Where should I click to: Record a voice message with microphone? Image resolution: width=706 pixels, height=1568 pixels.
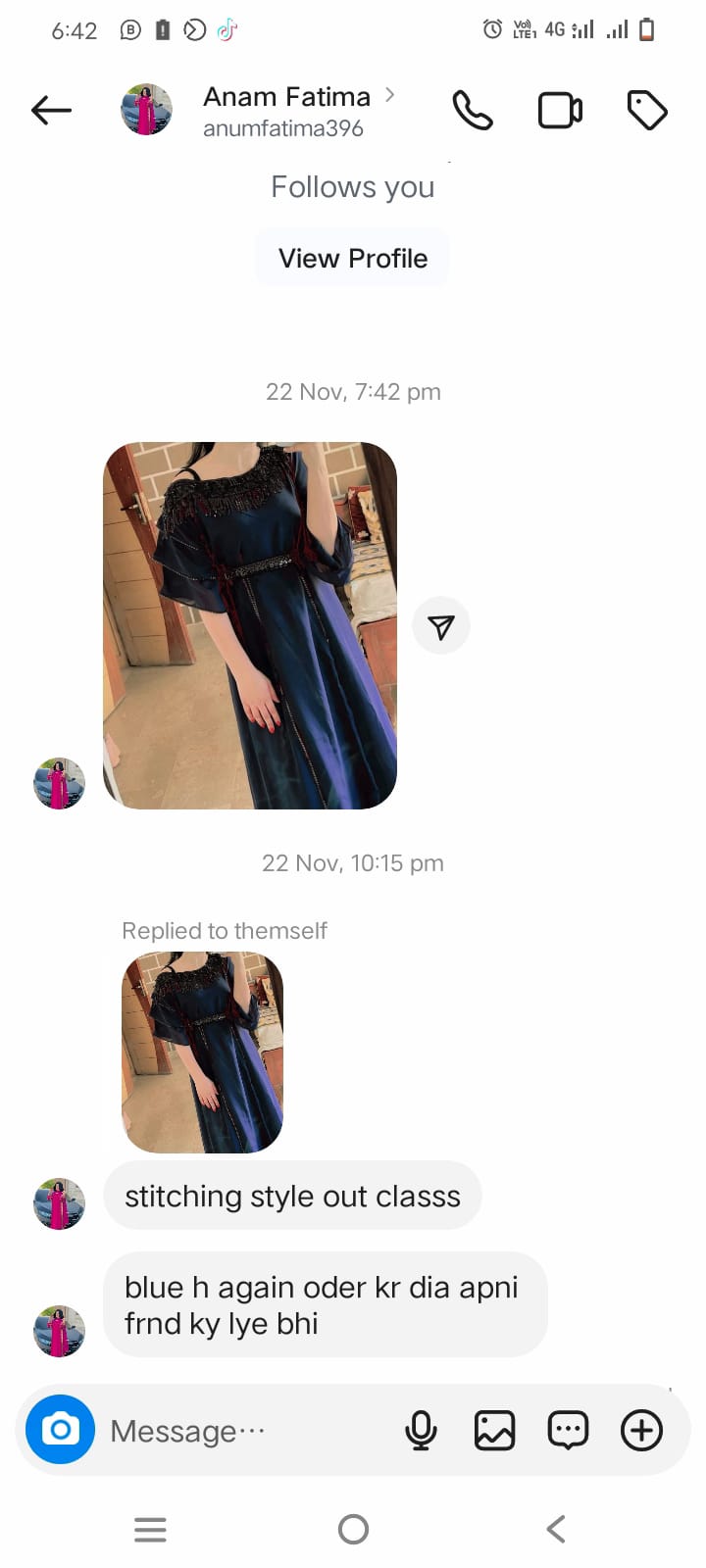pos(421,1431)
